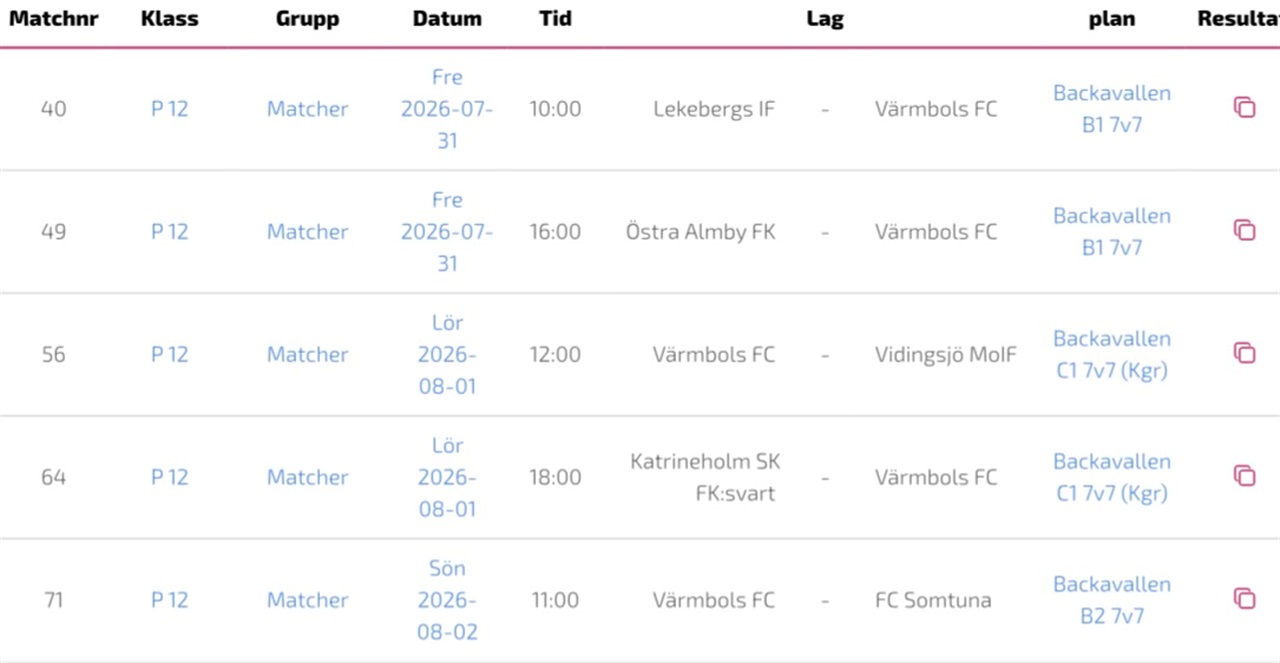1280x663 pixels.
Task: Tap the result copy icon for match 49
Action: click(1244, 230)
